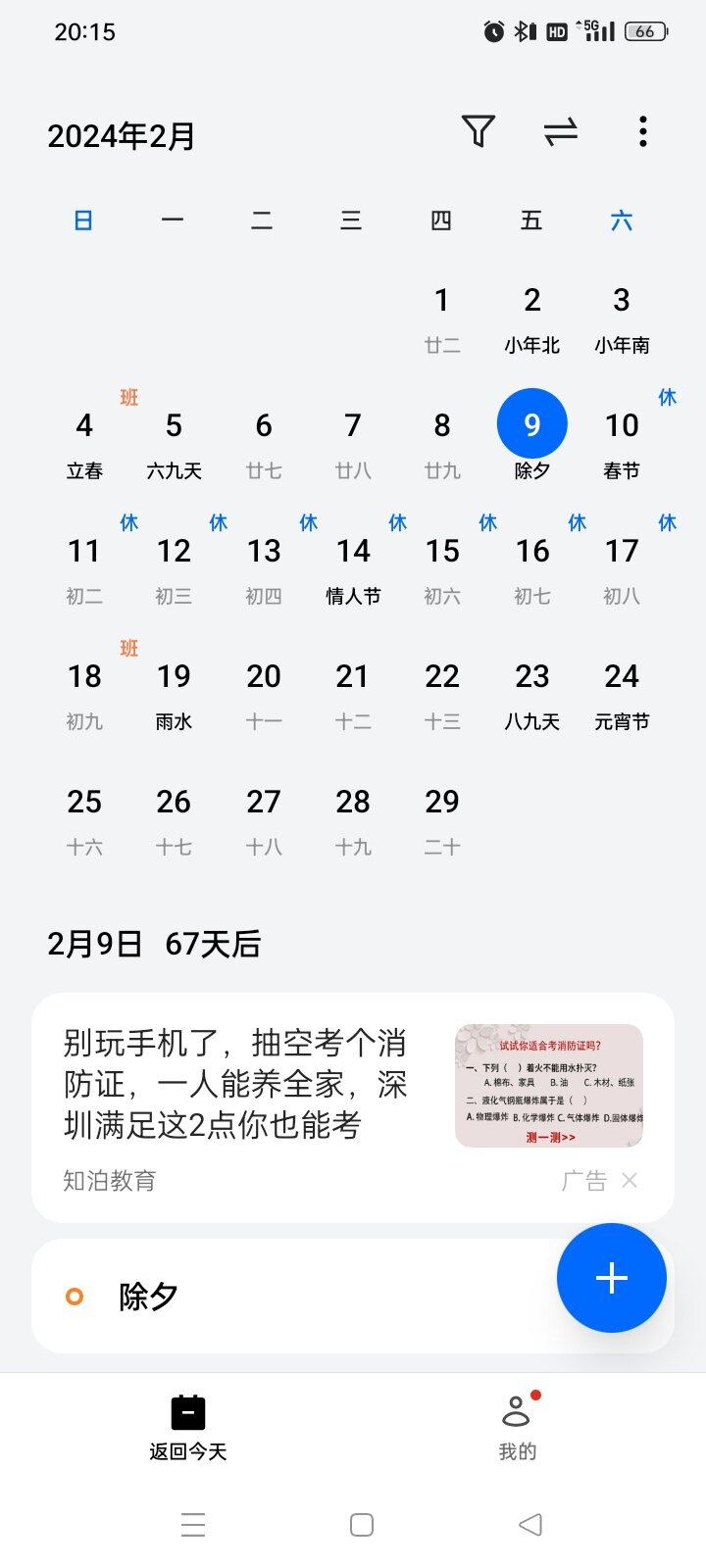Switch to the 我的 tab

point(517,1427)
